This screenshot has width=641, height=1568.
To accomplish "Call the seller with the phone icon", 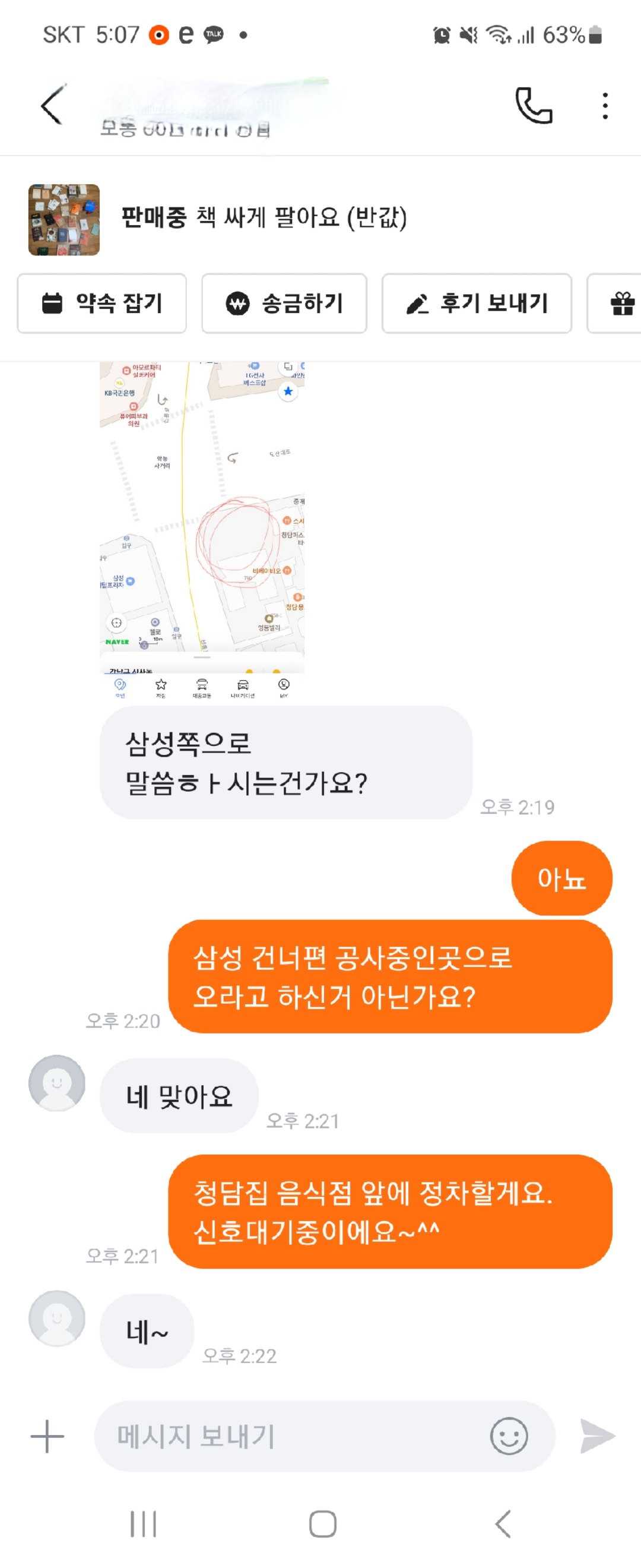I will (534, 106).
